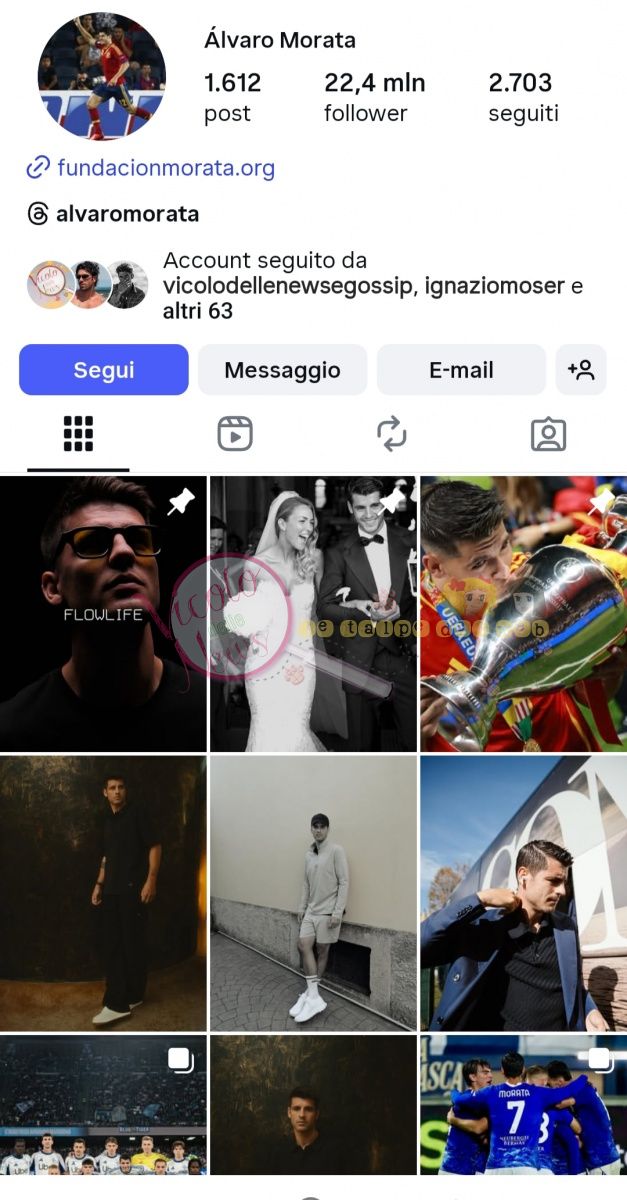Screen dimensions: 627x1200
Task: Open the pinned black-and-white wedding post
Action: coord(313,614)
